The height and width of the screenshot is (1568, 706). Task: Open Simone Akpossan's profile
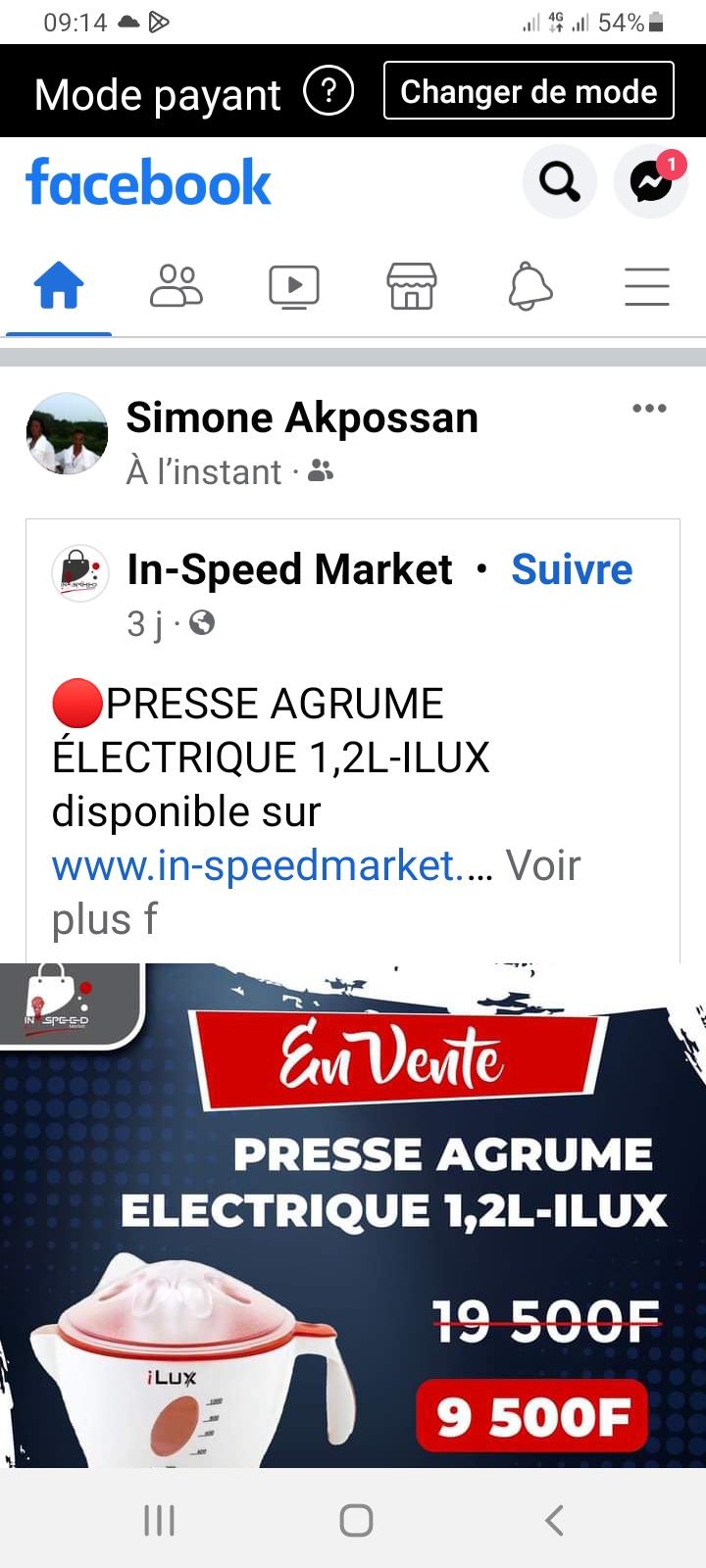point(301,418)
